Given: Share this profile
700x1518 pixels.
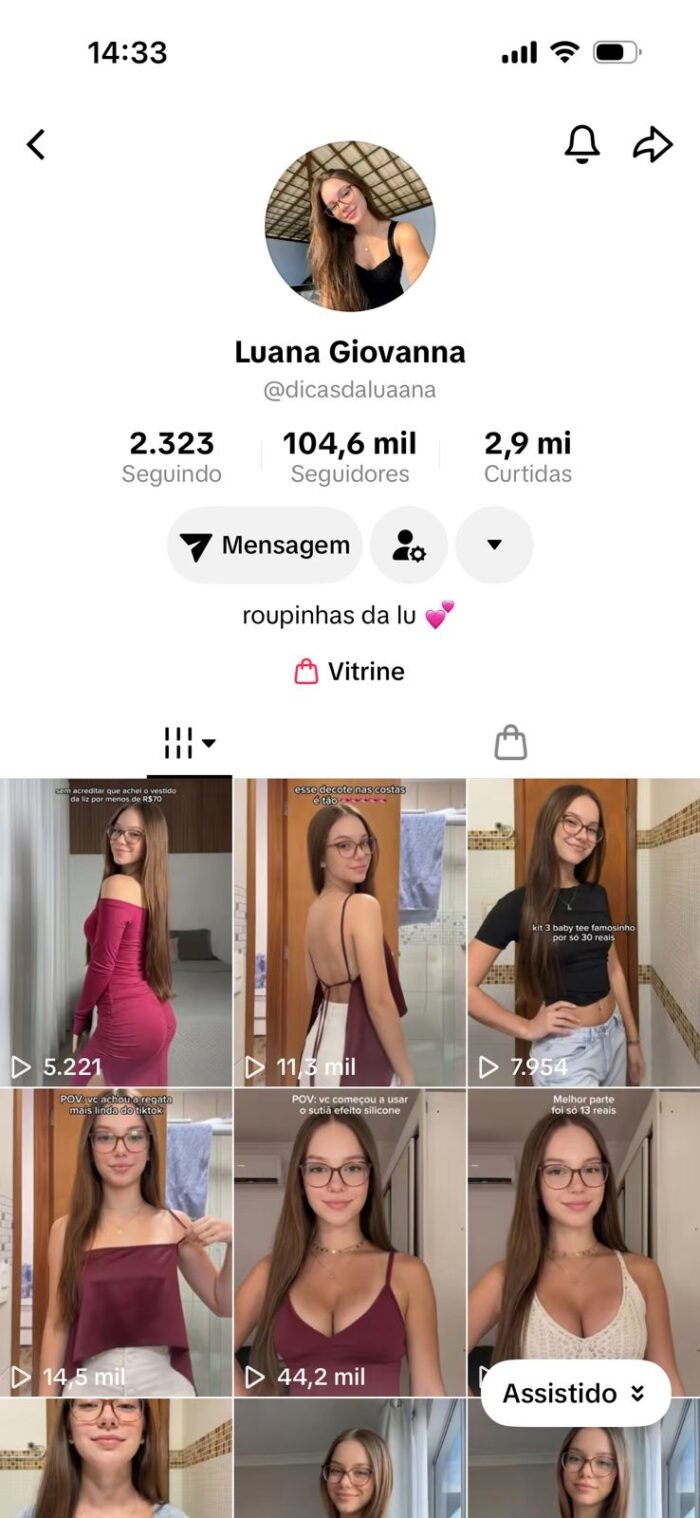Looking at the screenshot, I should (x=652, y=144).
